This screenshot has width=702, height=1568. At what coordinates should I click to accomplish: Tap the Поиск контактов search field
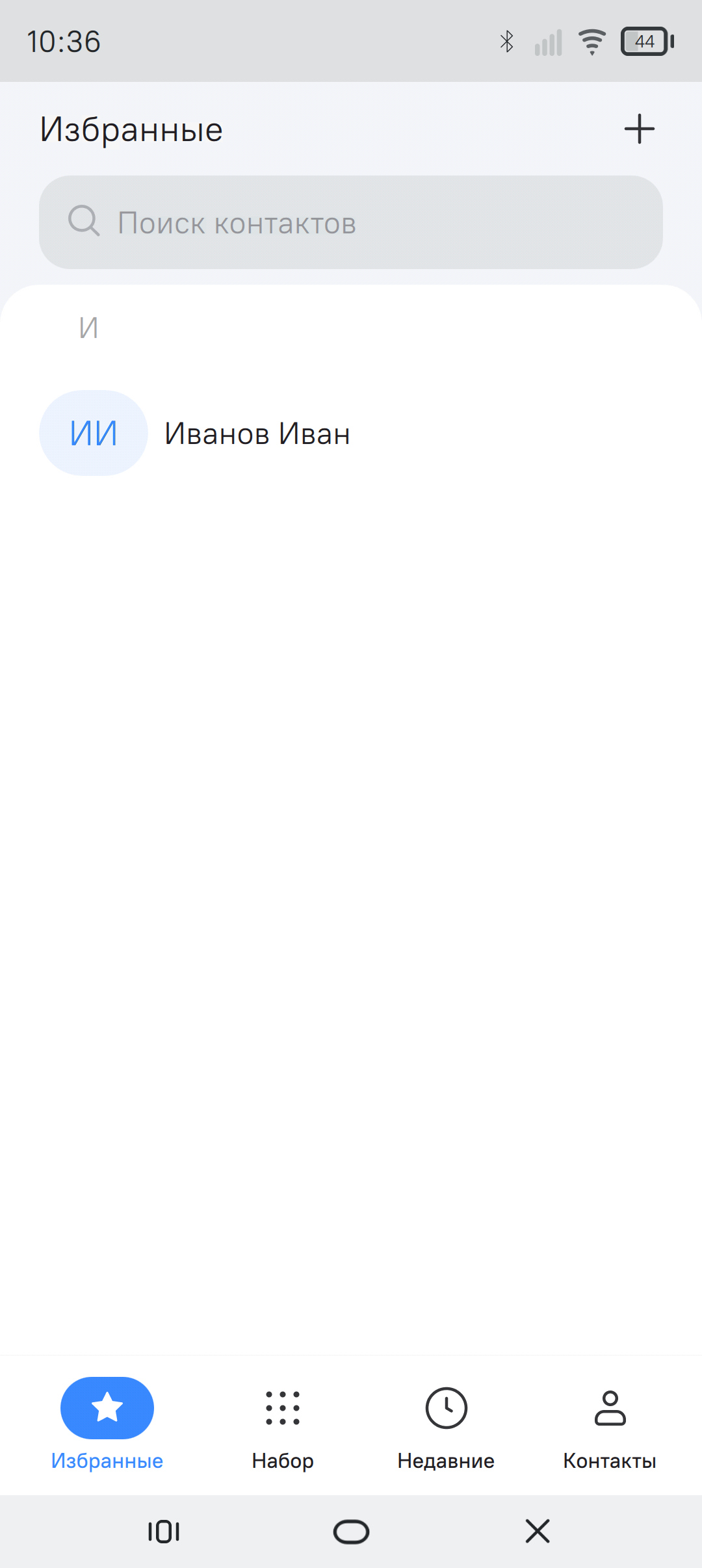pyautogui.click(x=351, y=222)
